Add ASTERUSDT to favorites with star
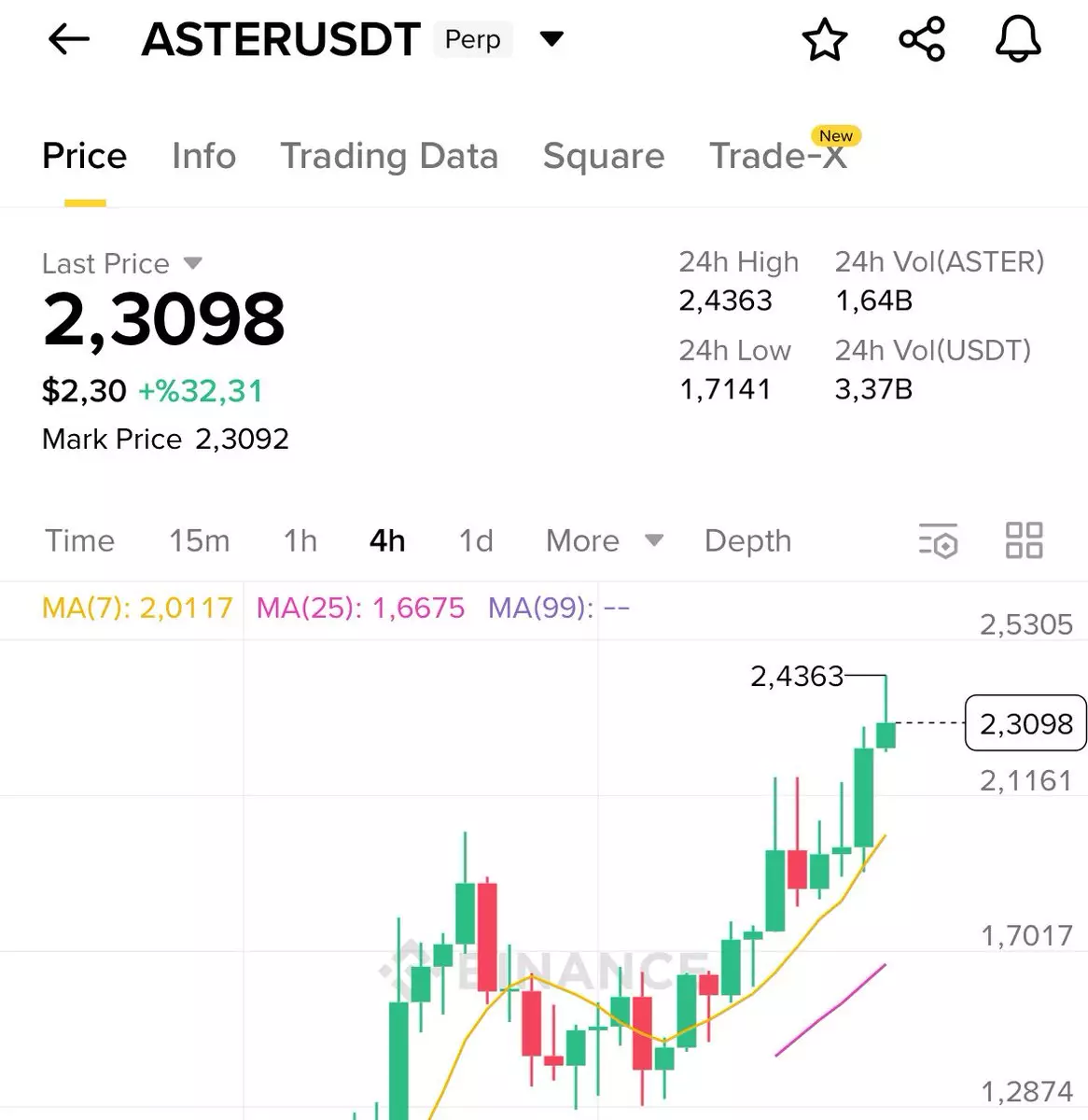This screenshot has width=1088, height=1120. click(825, 40)
